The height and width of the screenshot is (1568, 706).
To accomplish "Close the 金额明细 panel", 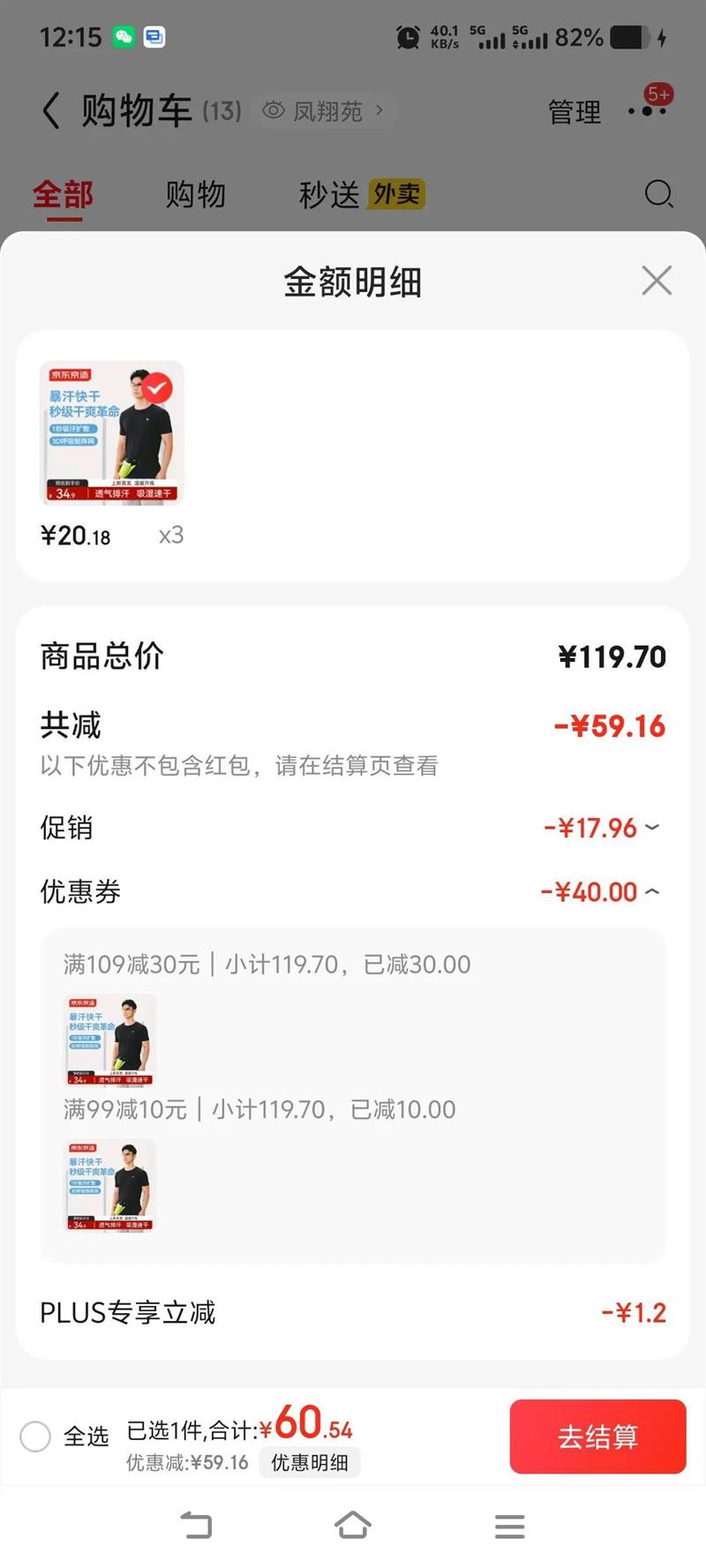I will click(x=657, y=281).
